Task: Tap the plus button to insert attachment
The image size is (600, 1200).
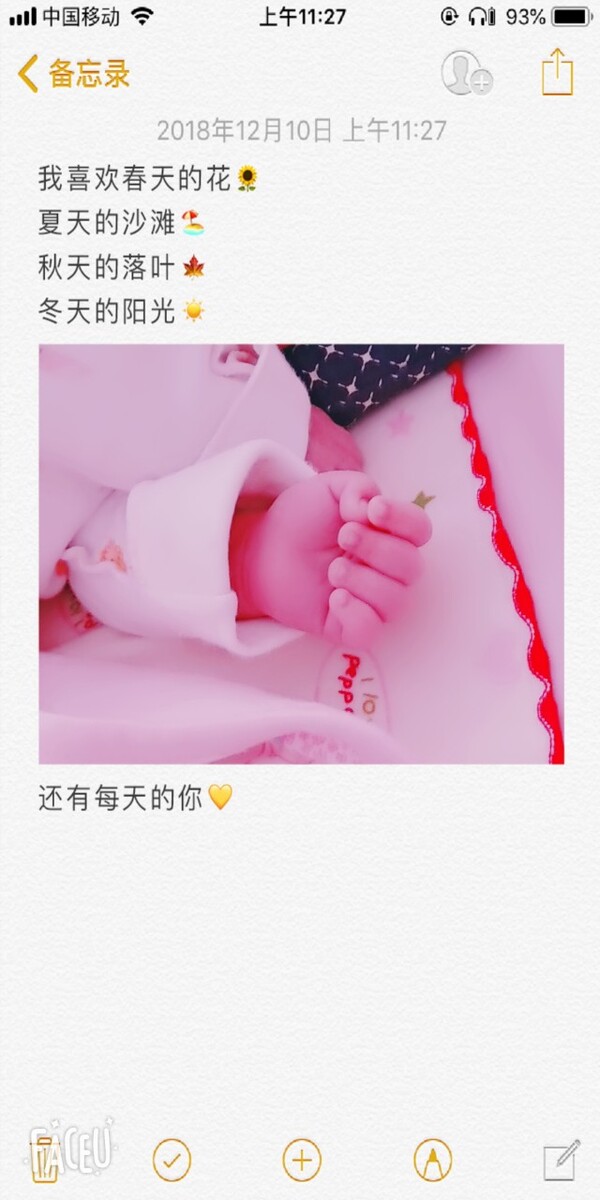Action: click(302, 1160)
